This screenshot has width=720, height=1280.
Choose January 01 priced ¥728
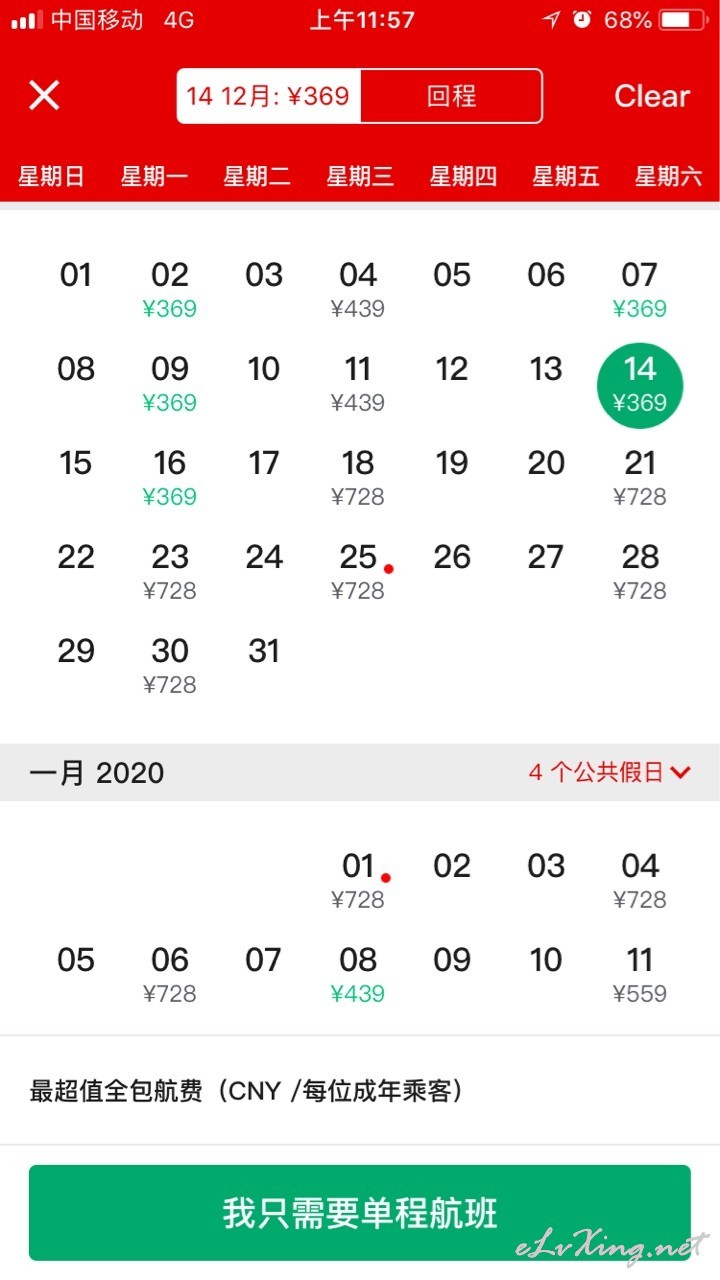(x=358, y=880)
